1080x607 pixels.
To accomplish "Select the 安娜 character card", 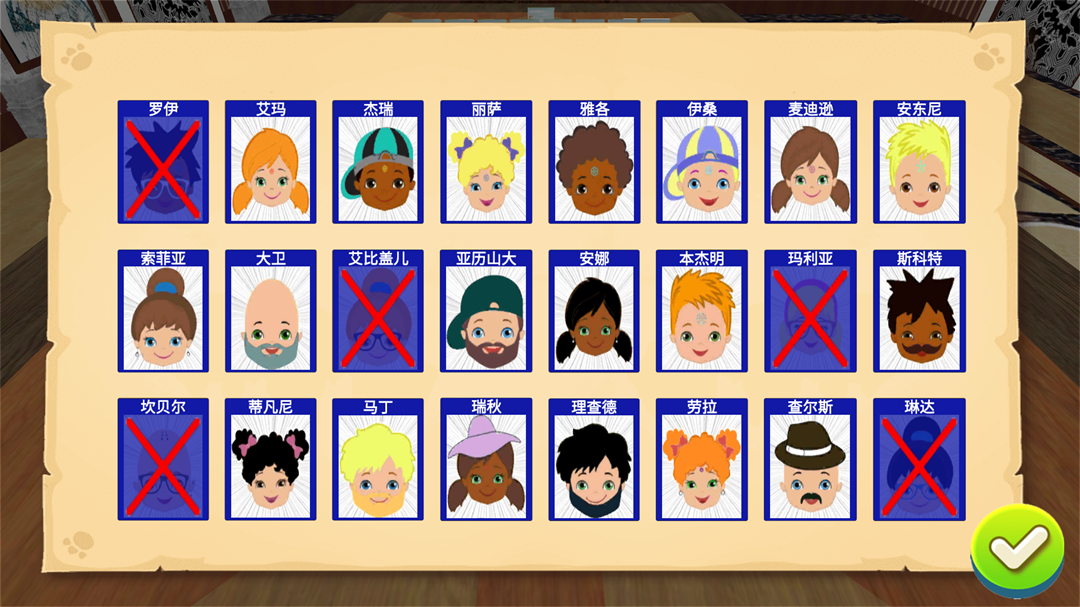I will click(594, 311).
